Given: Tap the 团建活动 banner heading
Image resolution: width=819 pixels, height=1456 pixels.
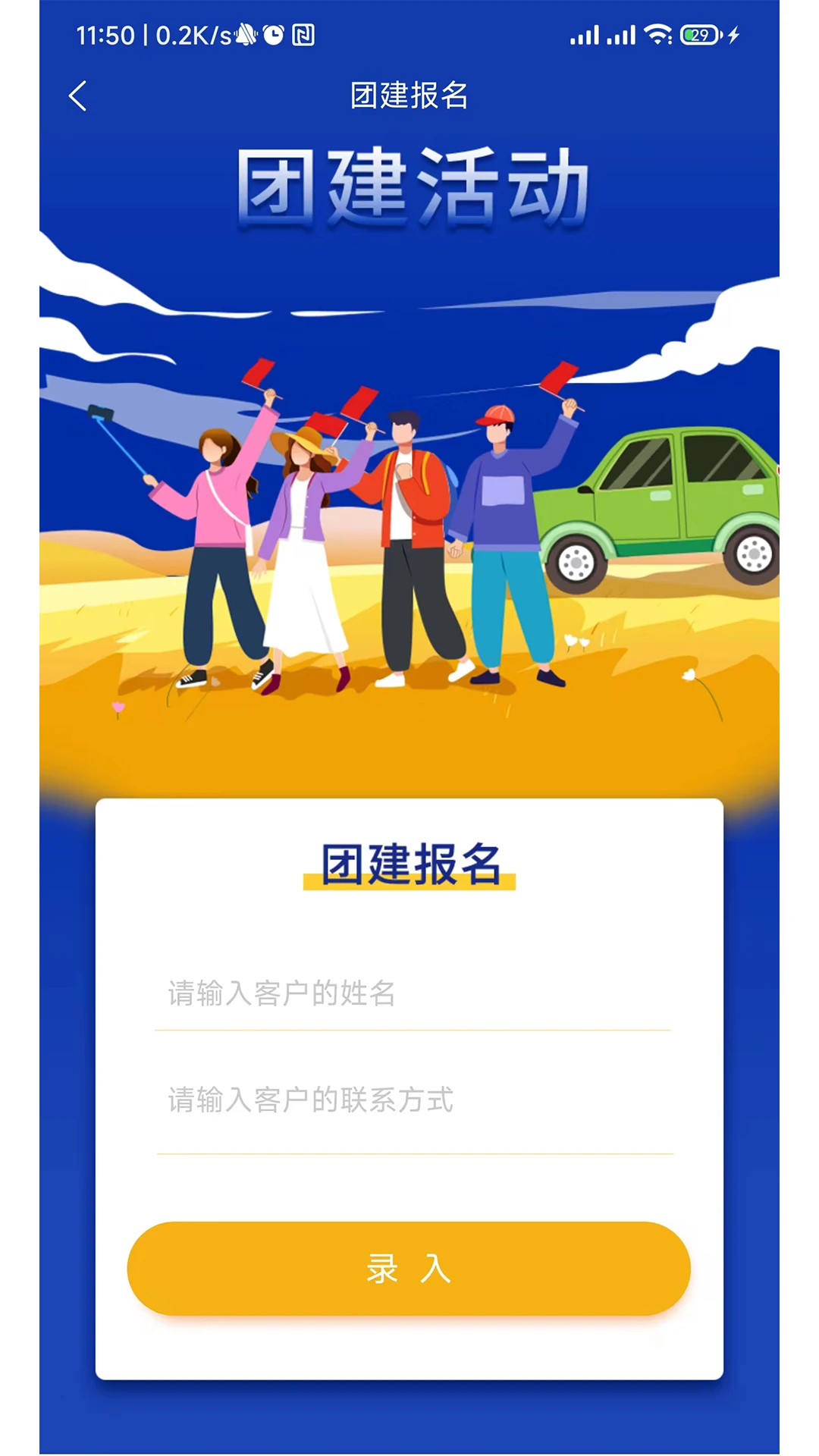Looking at the screenshot, I should point(409,185).
